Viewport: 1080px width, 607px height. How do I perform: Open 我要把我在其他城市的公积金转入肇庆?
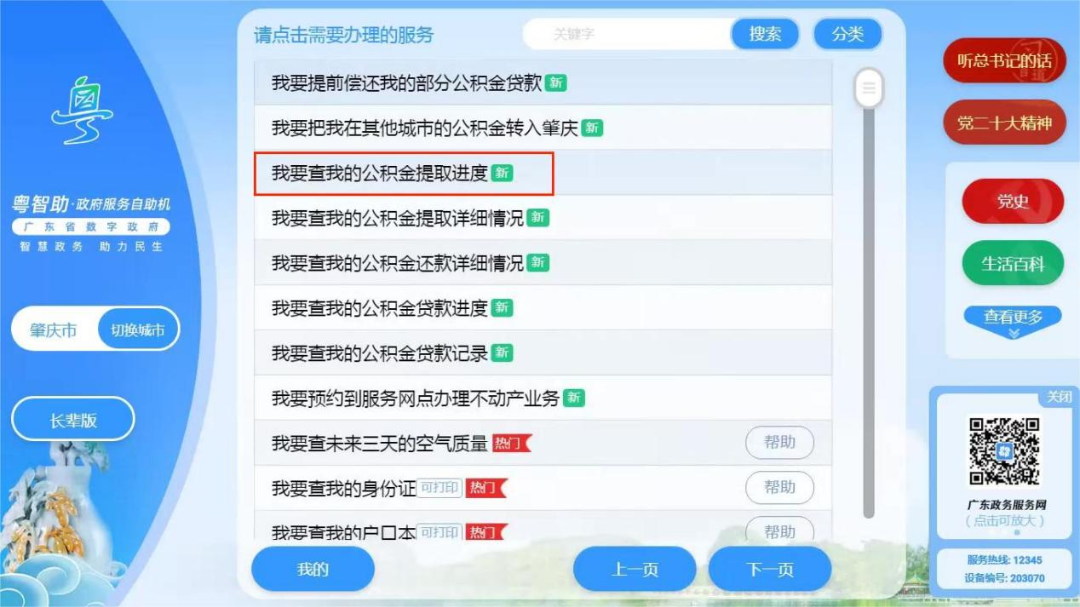424,128
